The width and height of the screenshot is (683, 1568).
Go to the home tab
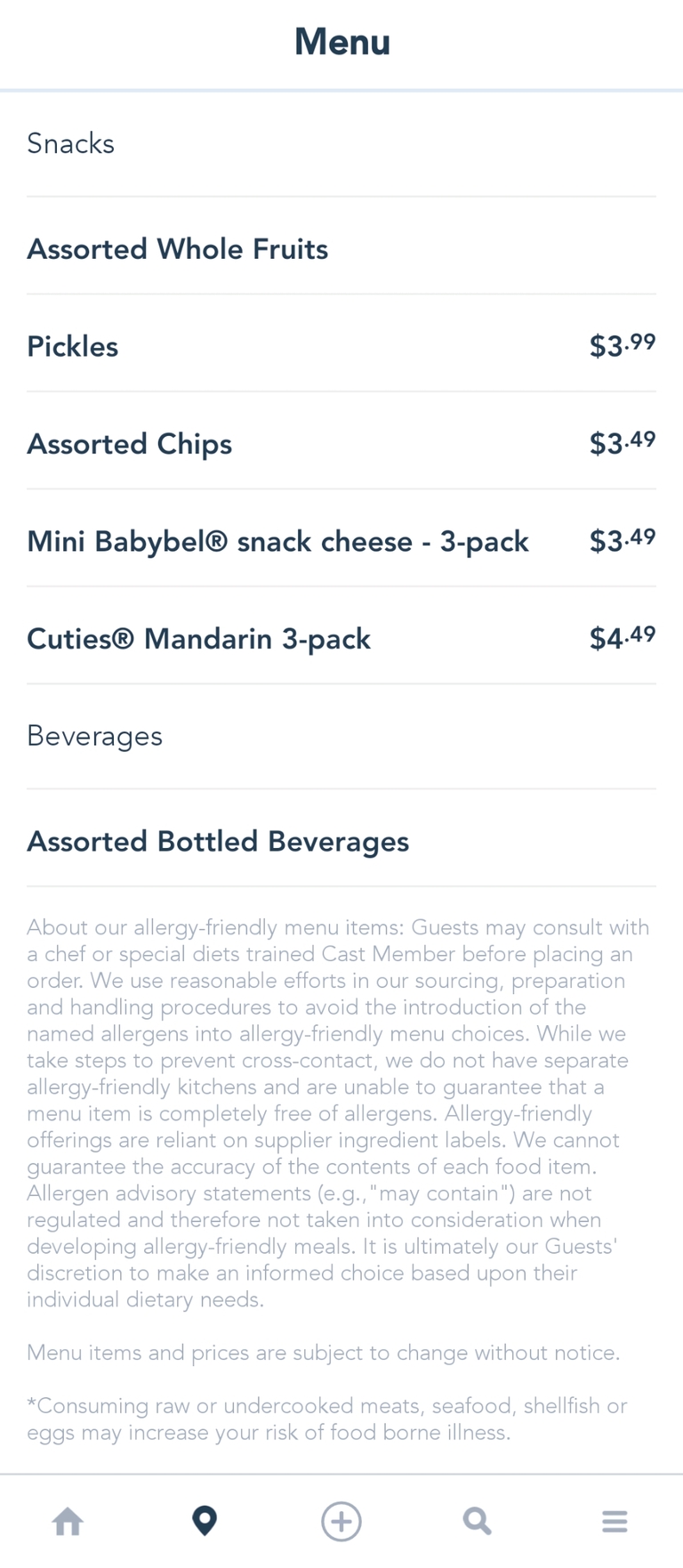click(x=68, y=1522)
